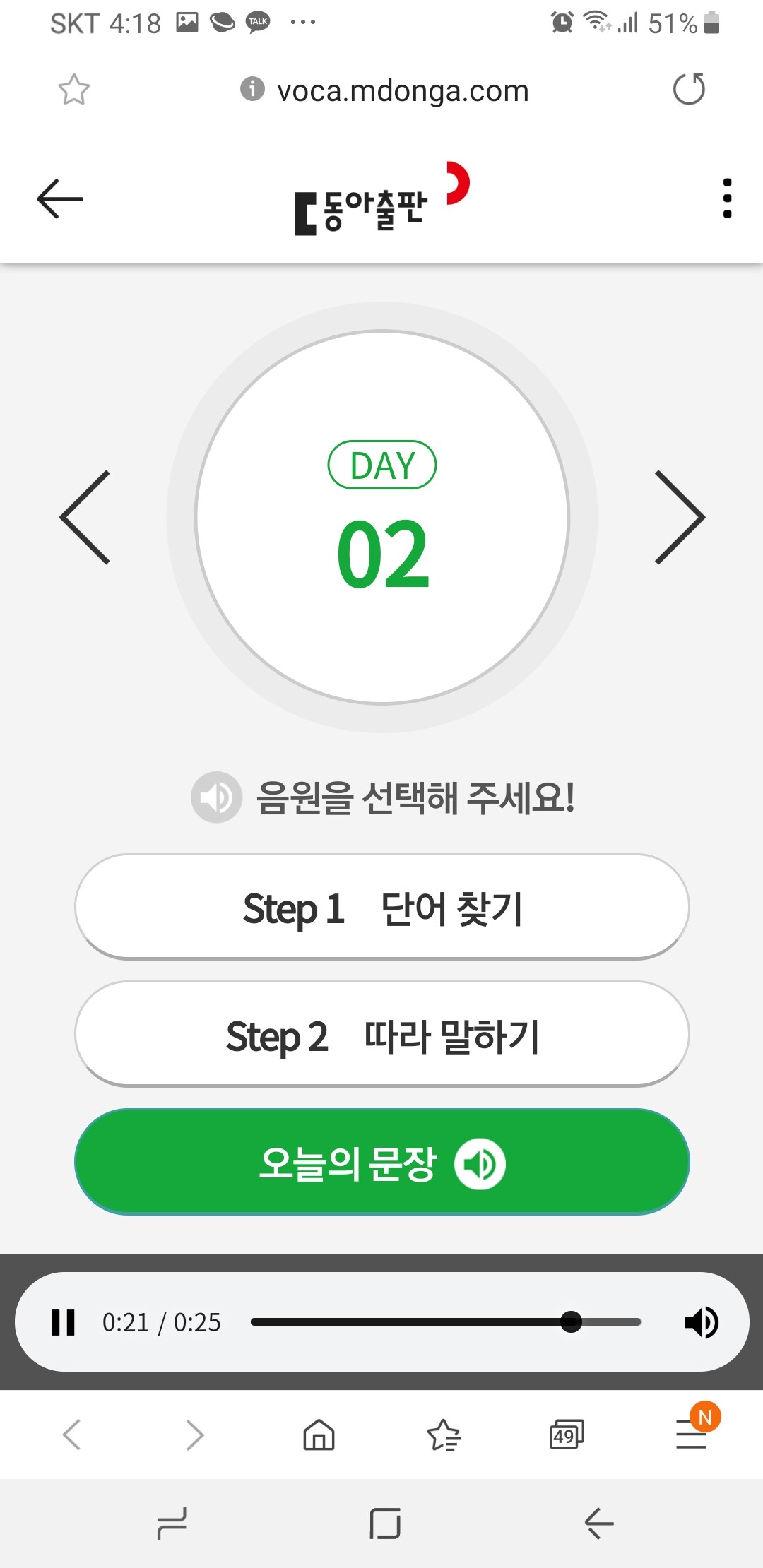Go to the browser home page
763x1568 pixels.
319,1435
